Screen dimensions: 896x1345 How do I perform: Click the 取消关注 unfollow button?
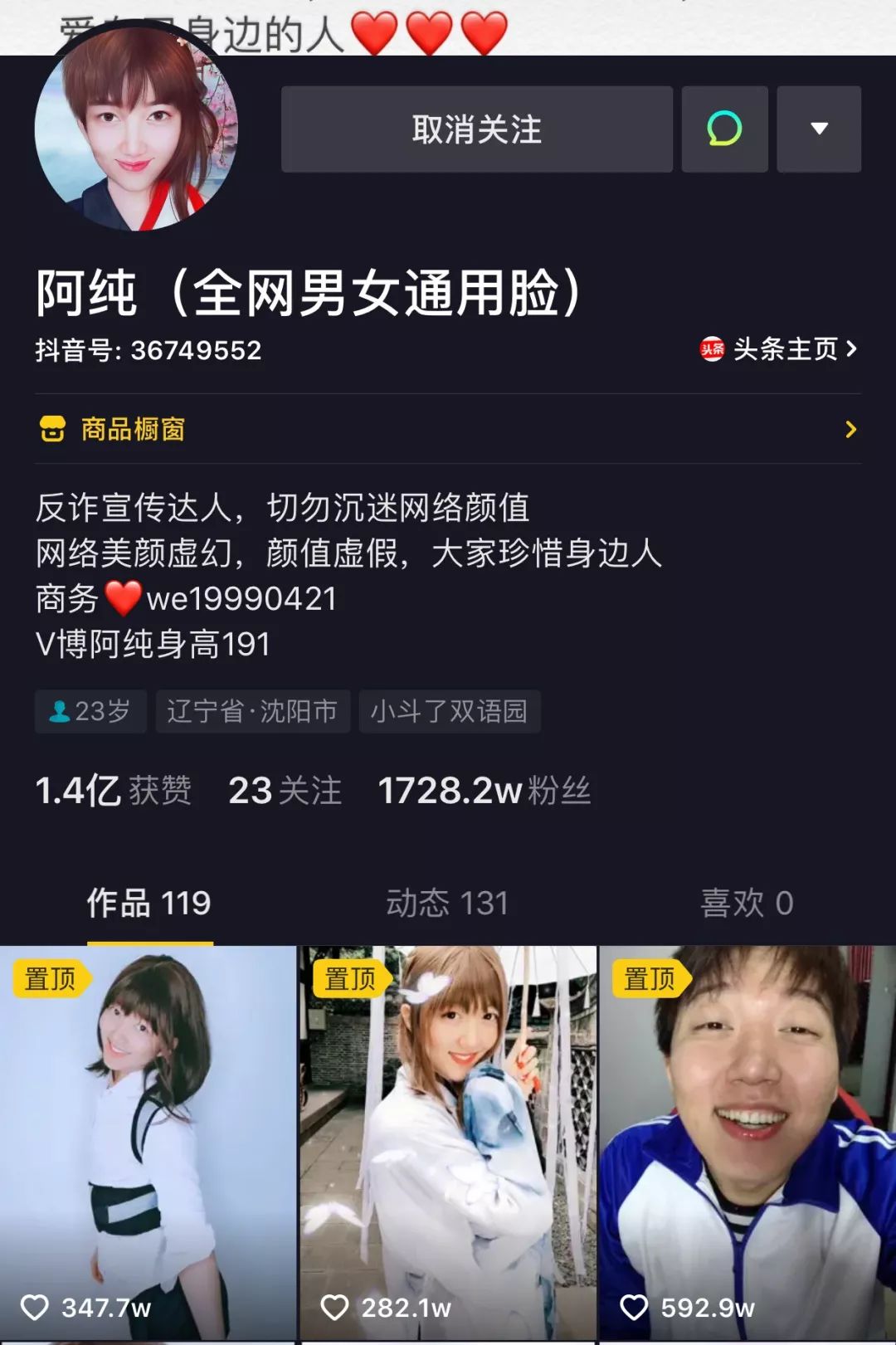coord(477,129)
